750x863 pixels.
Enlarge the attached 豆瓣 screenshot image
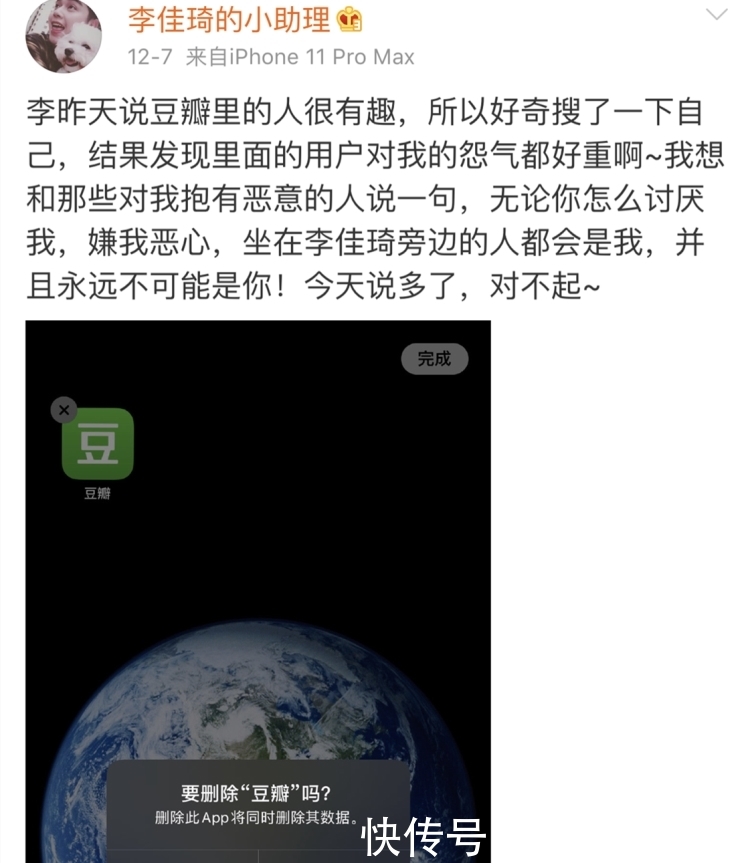click(x=258, y=590)
